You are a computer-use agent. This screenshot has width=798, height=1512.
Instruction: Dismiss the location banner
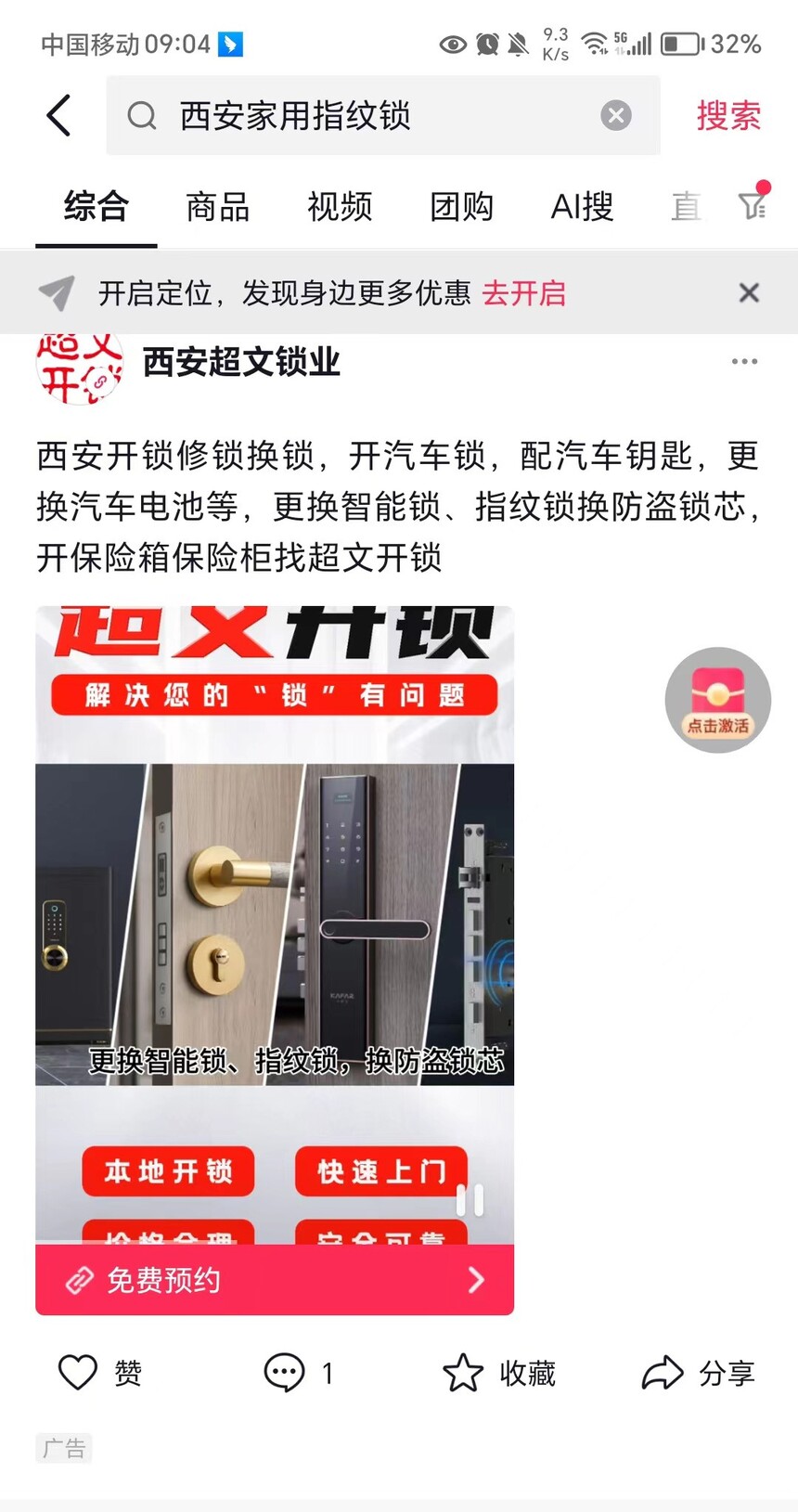tap(749, 293)
